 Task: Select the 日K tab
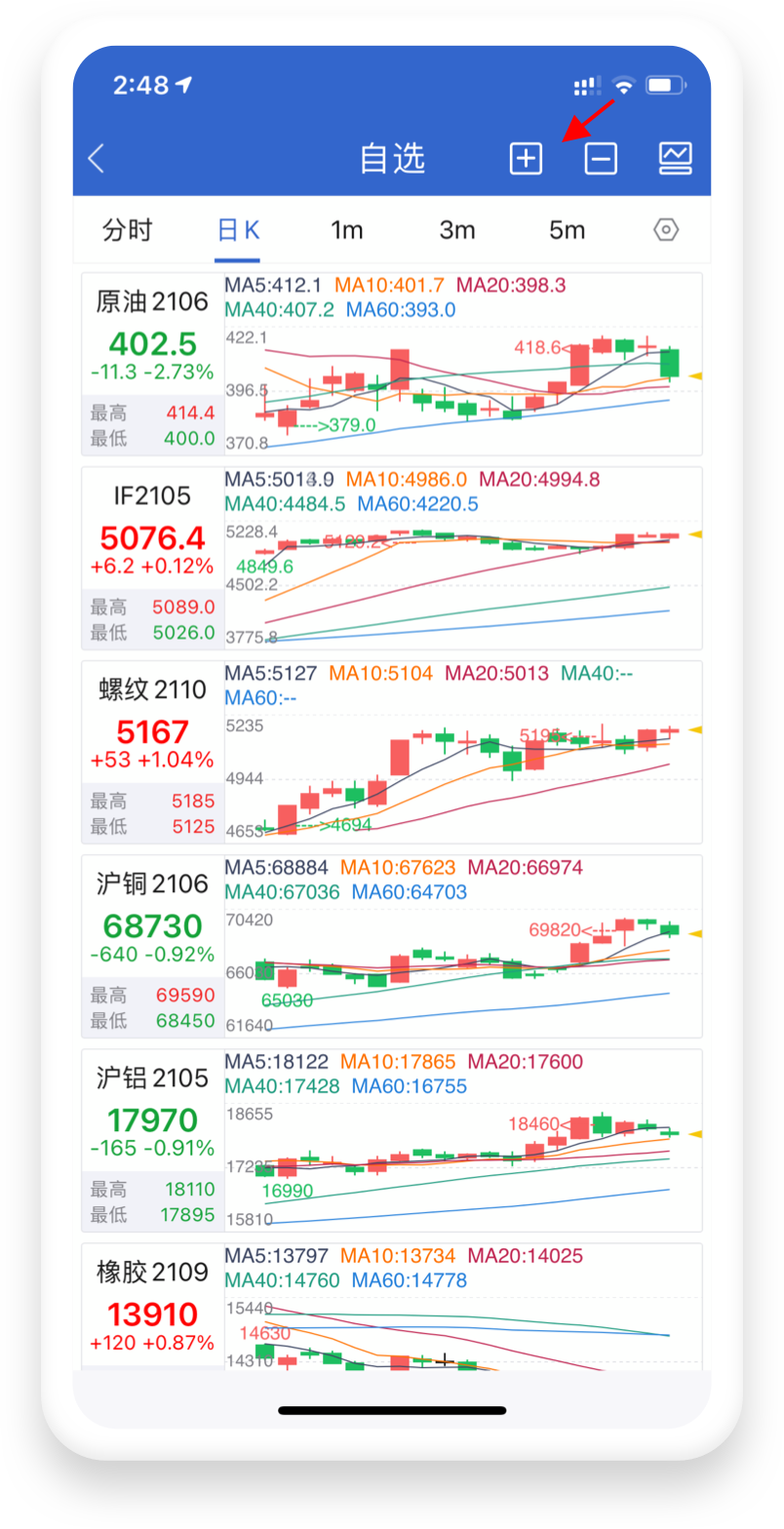[x=238, y=230]
